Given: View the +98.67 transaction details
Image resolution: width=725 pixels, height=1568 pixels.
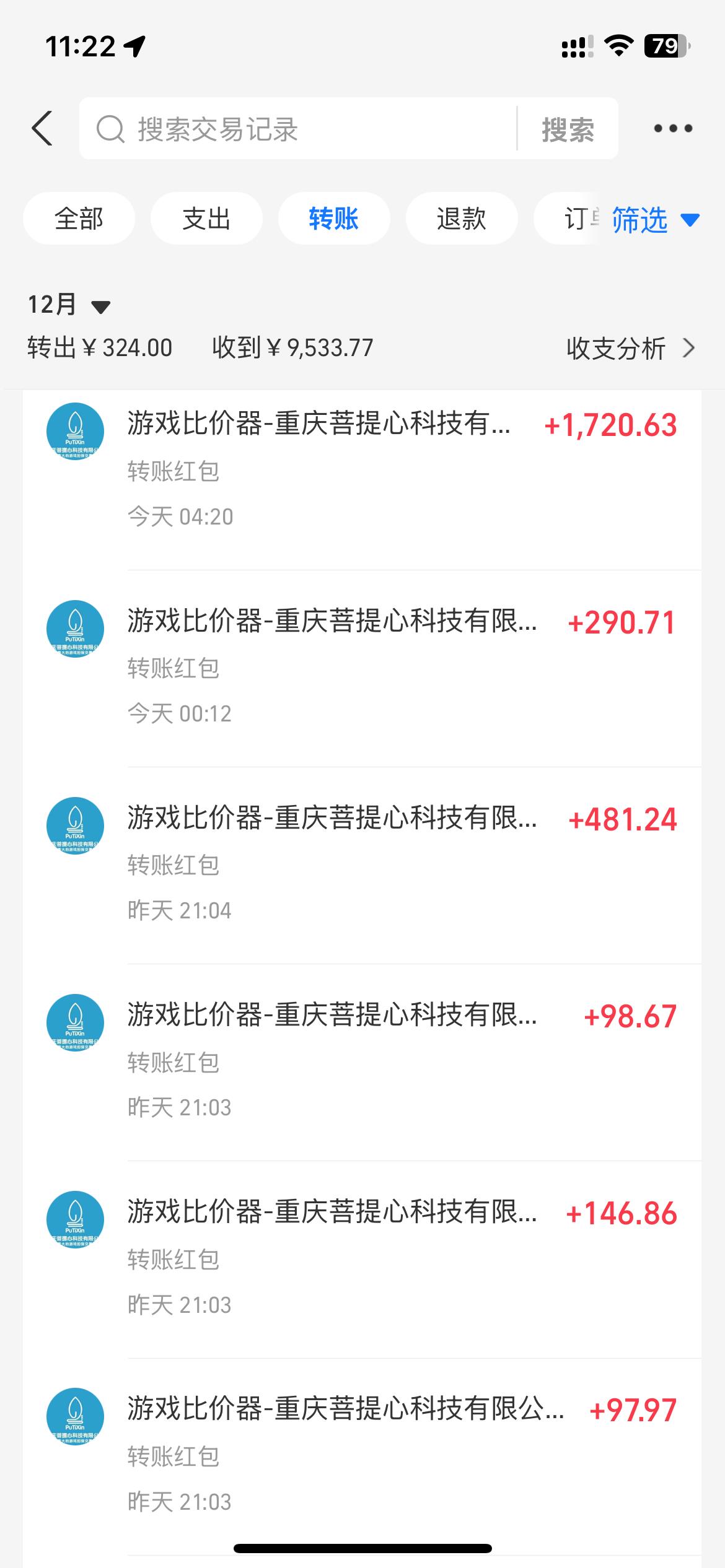Looking at the screenshot, I should pyautogui.click(x=362, y=1062).
